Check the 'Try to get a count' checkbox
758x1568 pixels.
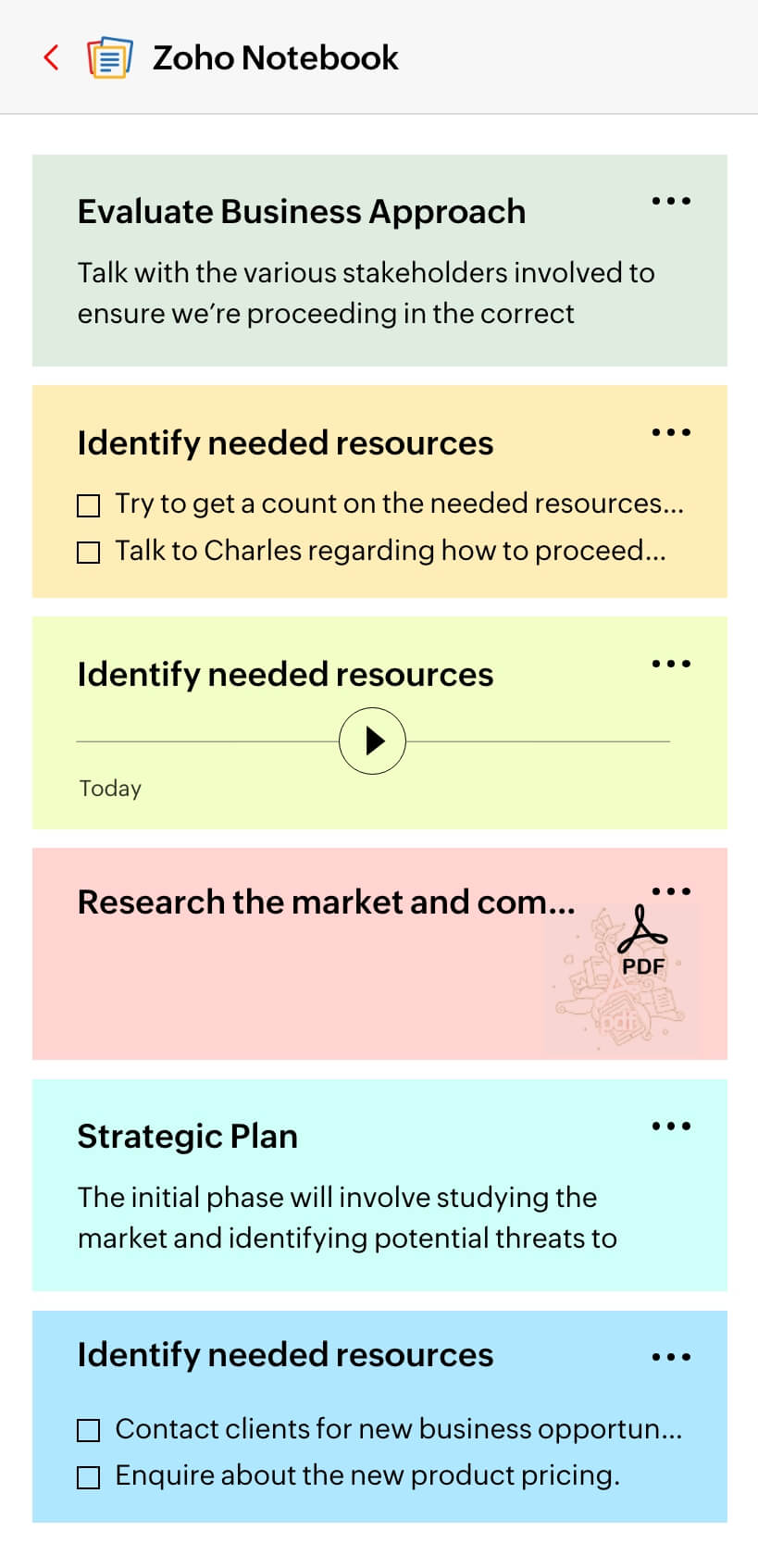click(89, 505)
